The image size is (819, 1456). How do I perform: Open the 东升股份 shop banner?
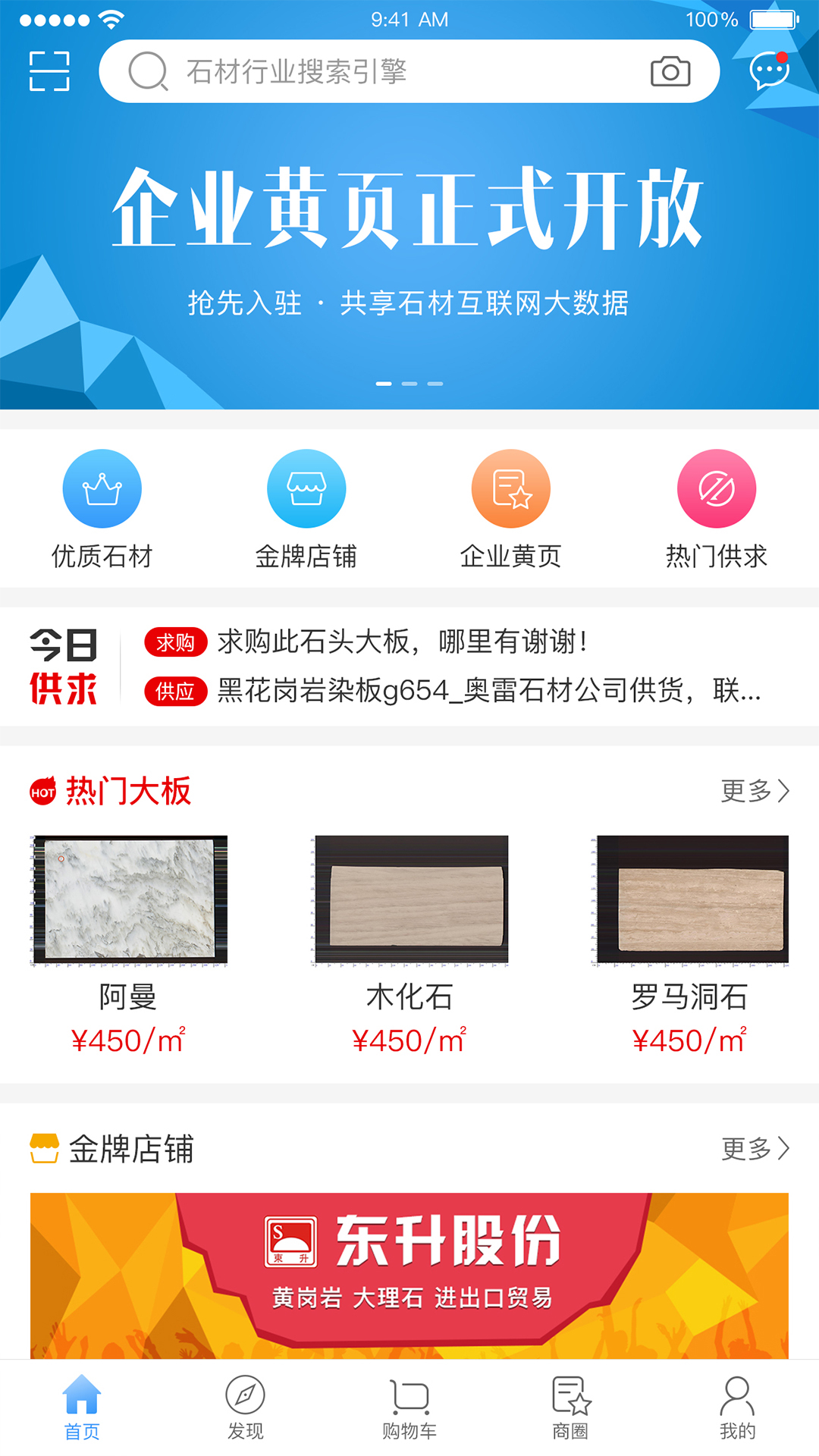[409, 1276]
